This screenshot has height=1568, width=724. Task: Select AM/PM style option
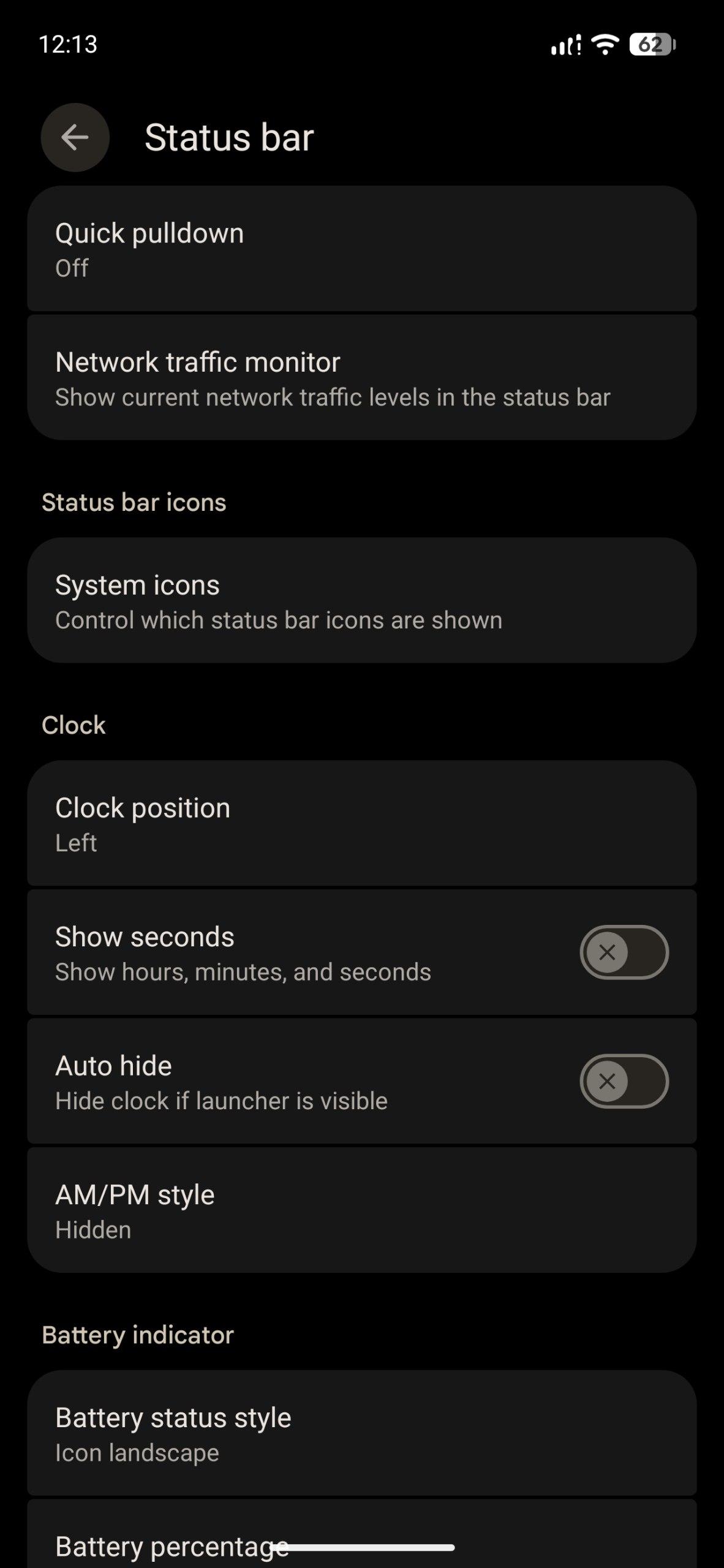(x=361, y=1210)
